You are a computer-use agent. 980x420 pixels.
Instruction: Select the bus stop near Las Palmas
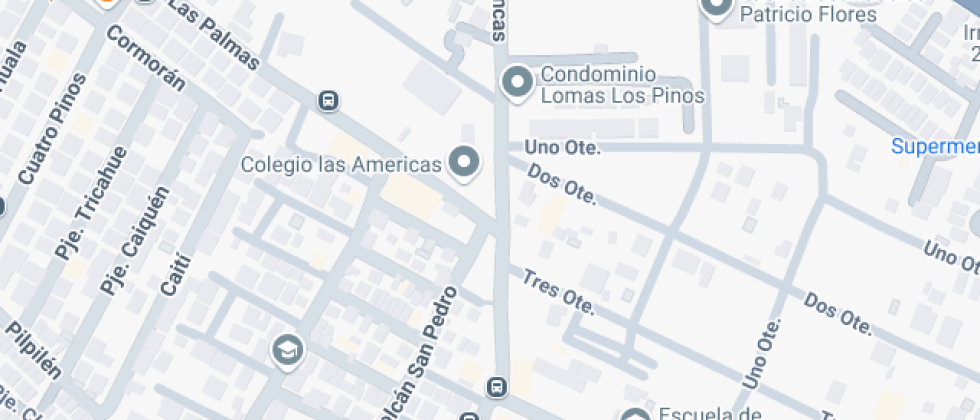pos(328,101)
